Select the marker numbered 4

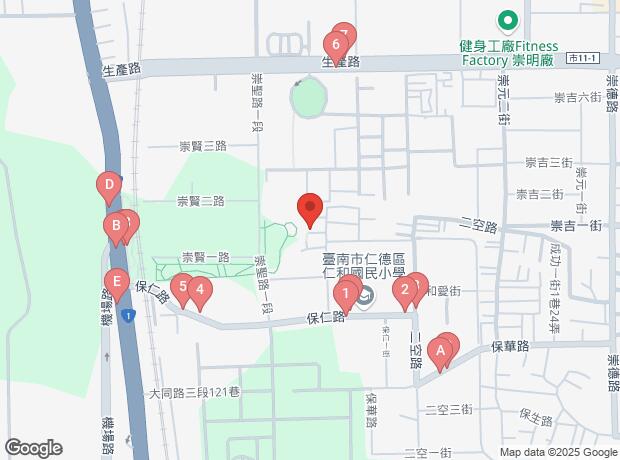201,292
